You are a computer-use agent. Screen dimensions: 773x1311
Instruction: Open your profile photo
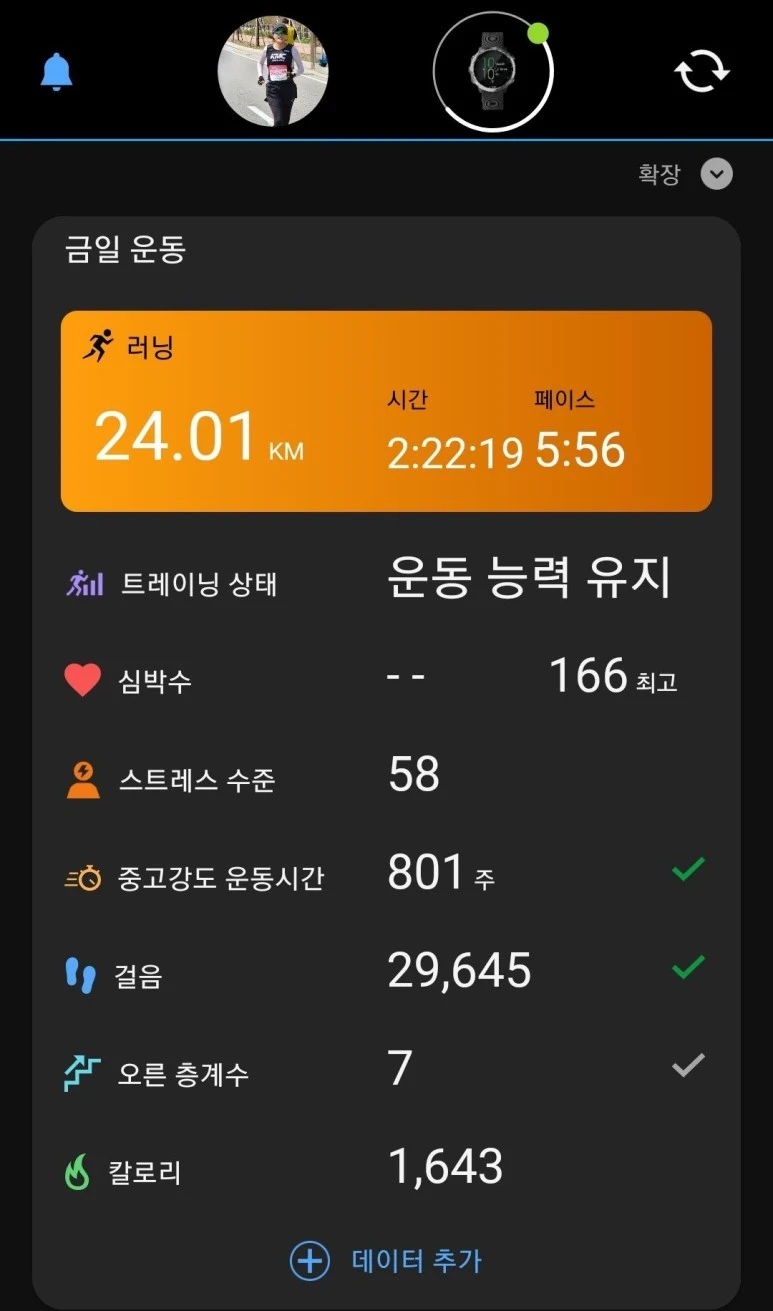click(274, 72)
